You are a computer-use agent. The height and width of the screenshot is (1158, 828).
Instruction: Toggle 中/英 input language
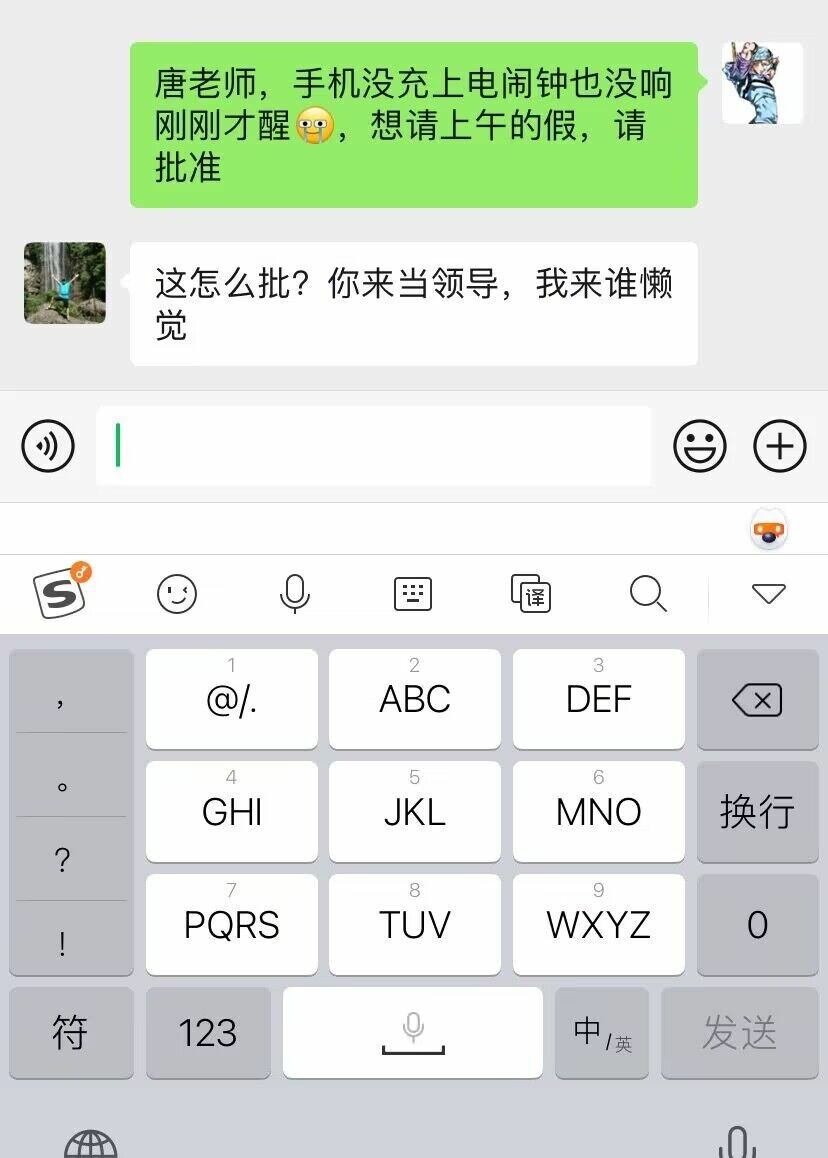[602, 1033]
